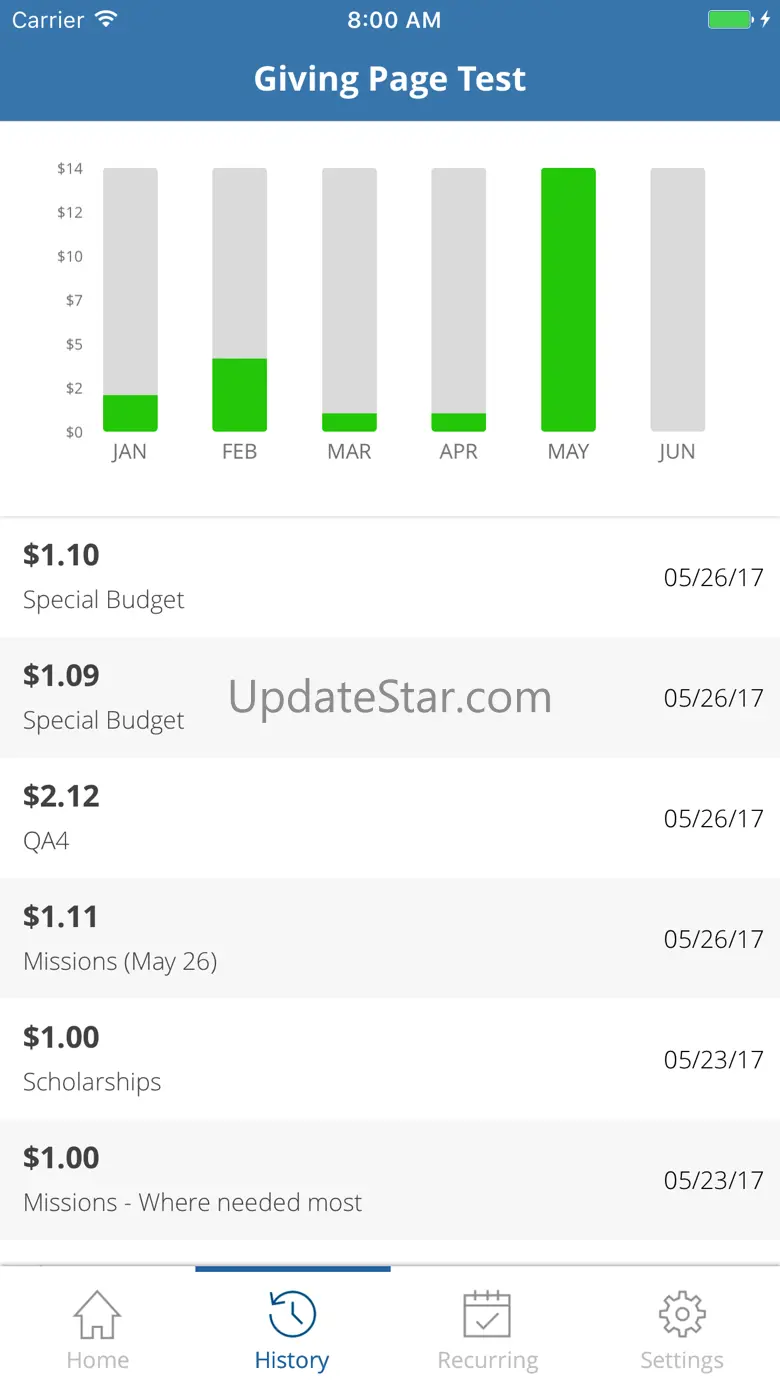Open the $2.12 QA4 transaction

tap(390, 818)
